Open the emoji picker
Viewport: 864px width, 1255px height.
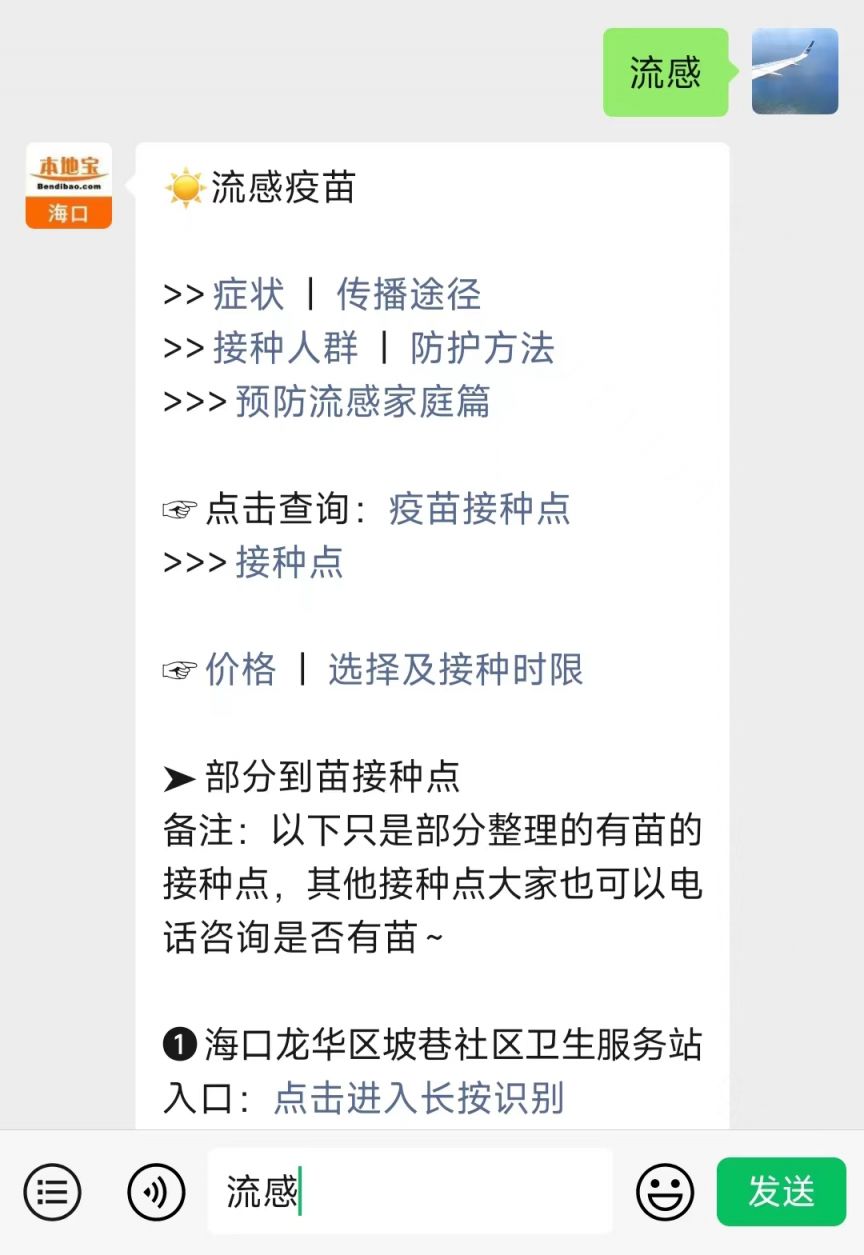click(x=665, y=1192)
